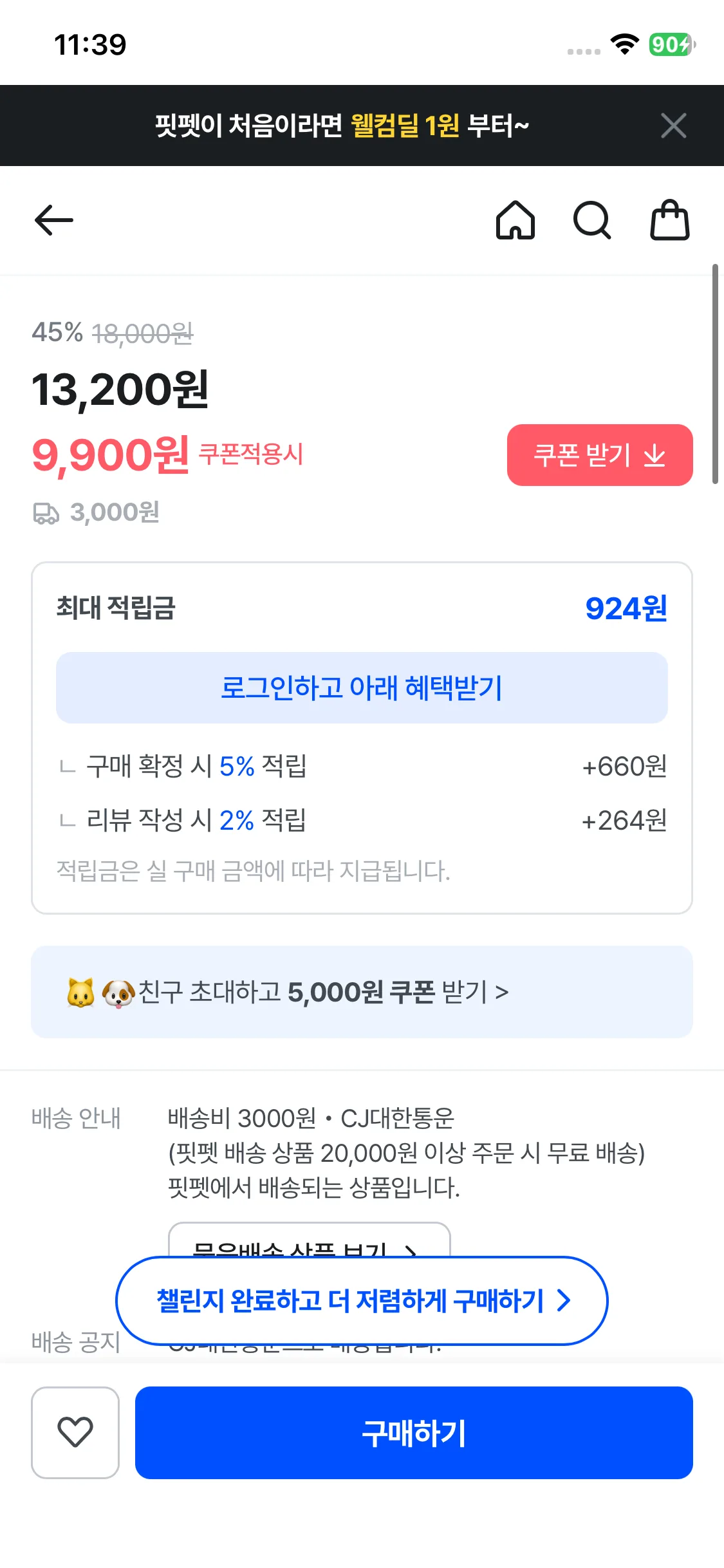
Task: Add product to wishlist with heart
Action: click(x=75, y=1432)
